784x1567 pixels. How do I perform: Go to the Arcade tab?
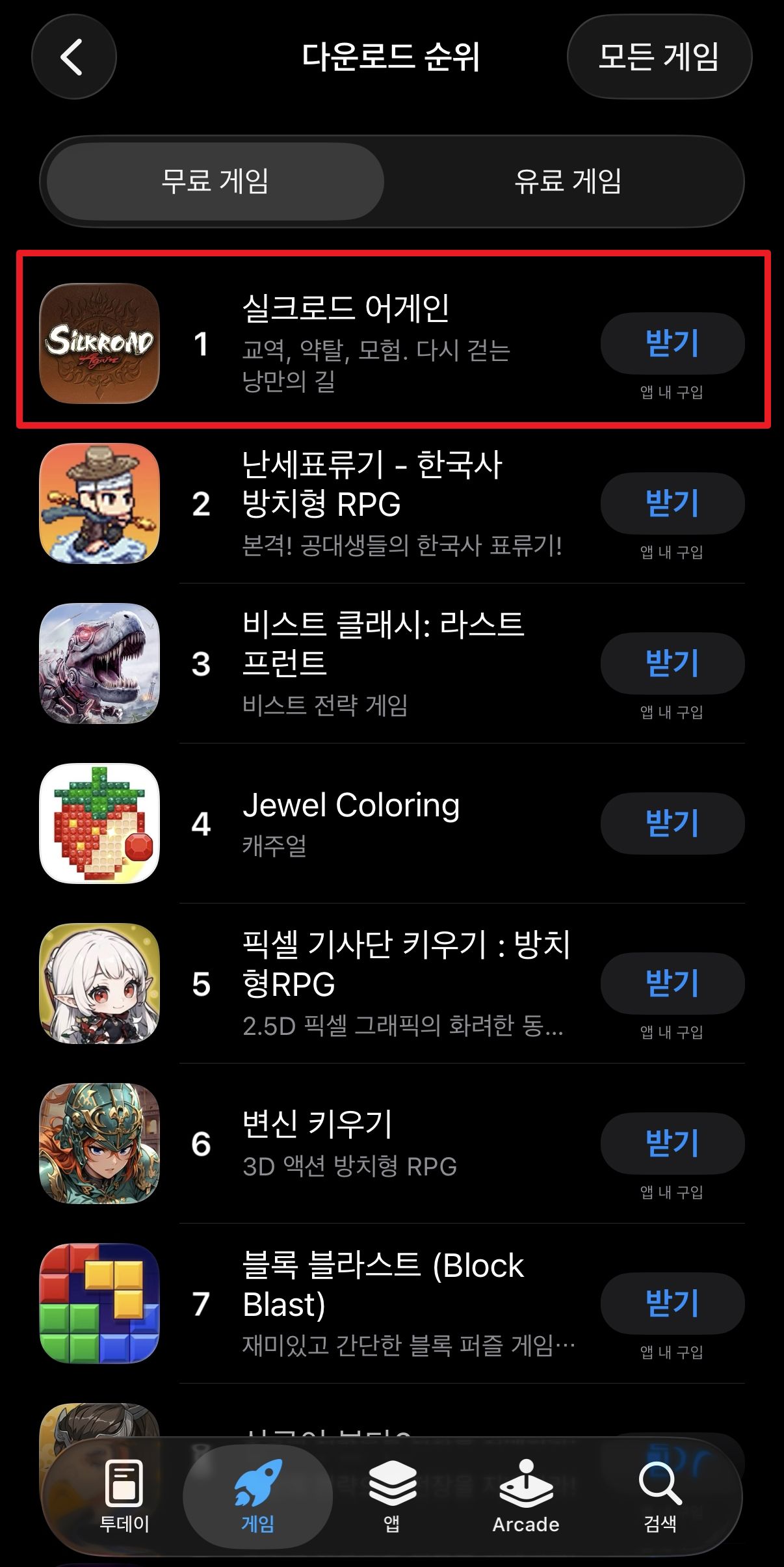526,1496
